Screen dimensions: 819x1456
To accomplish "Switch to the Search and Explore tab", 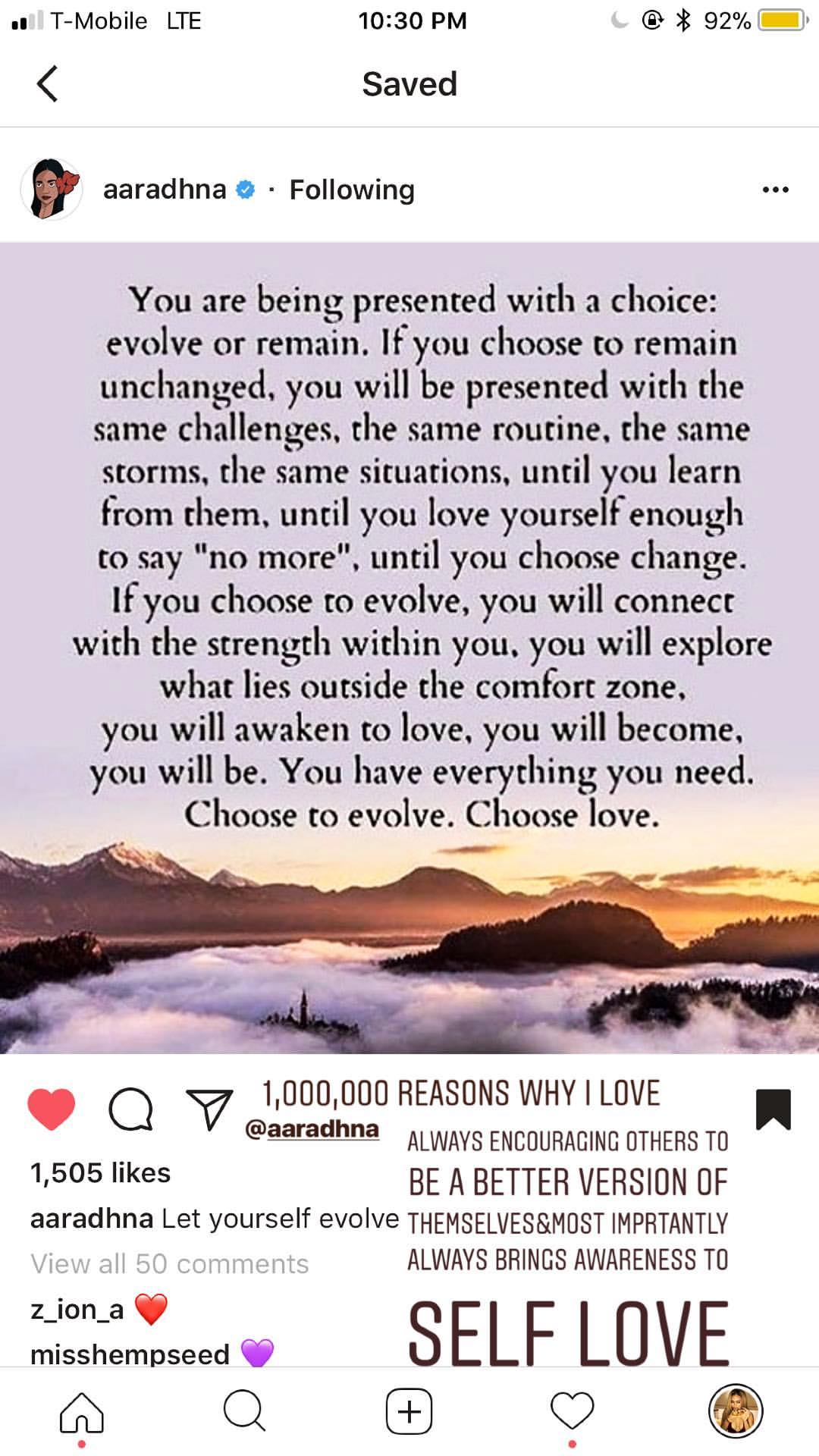I will tap(244, 1412).
